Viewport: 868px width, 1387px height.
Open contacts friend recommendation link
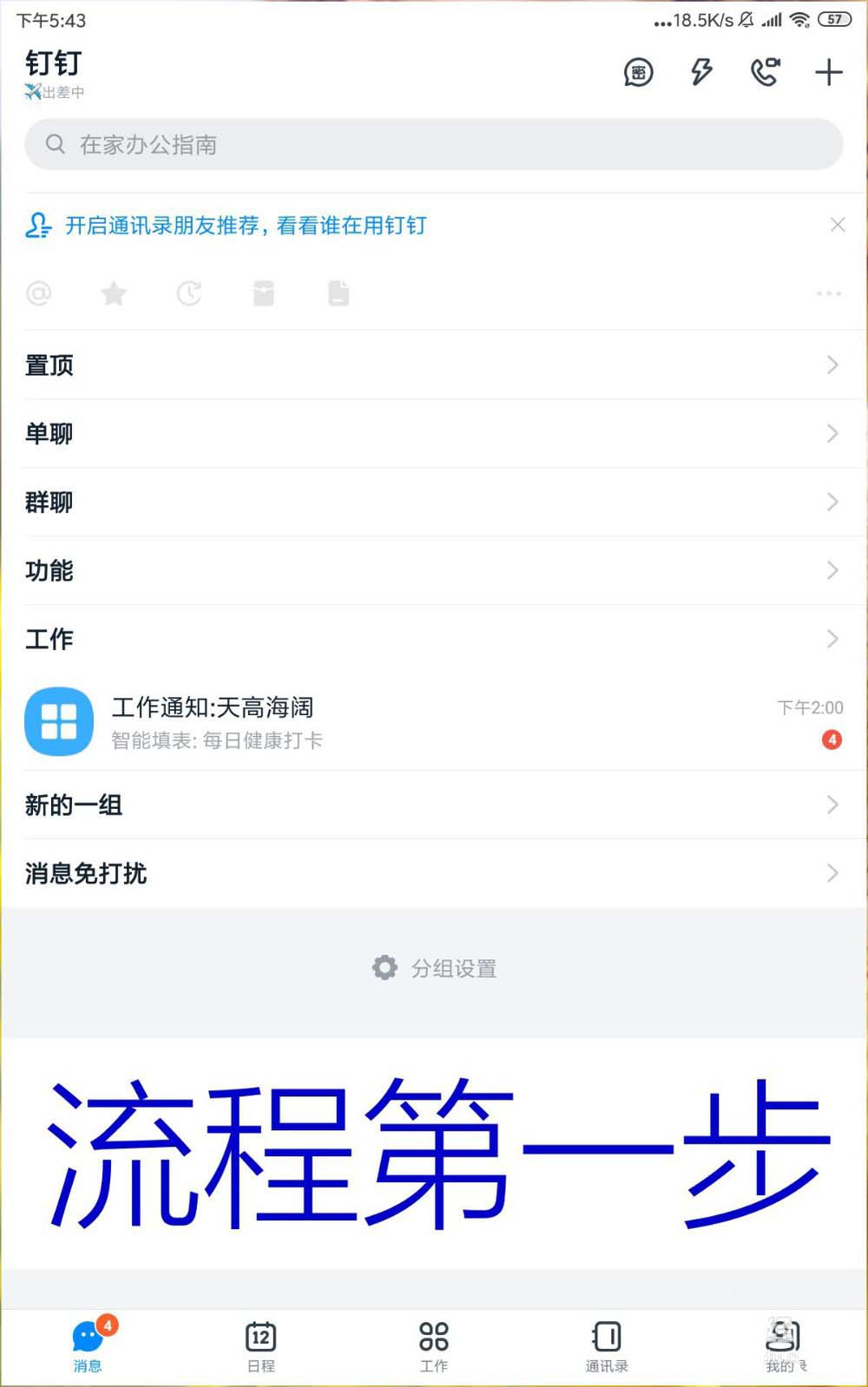coord(246,226)
